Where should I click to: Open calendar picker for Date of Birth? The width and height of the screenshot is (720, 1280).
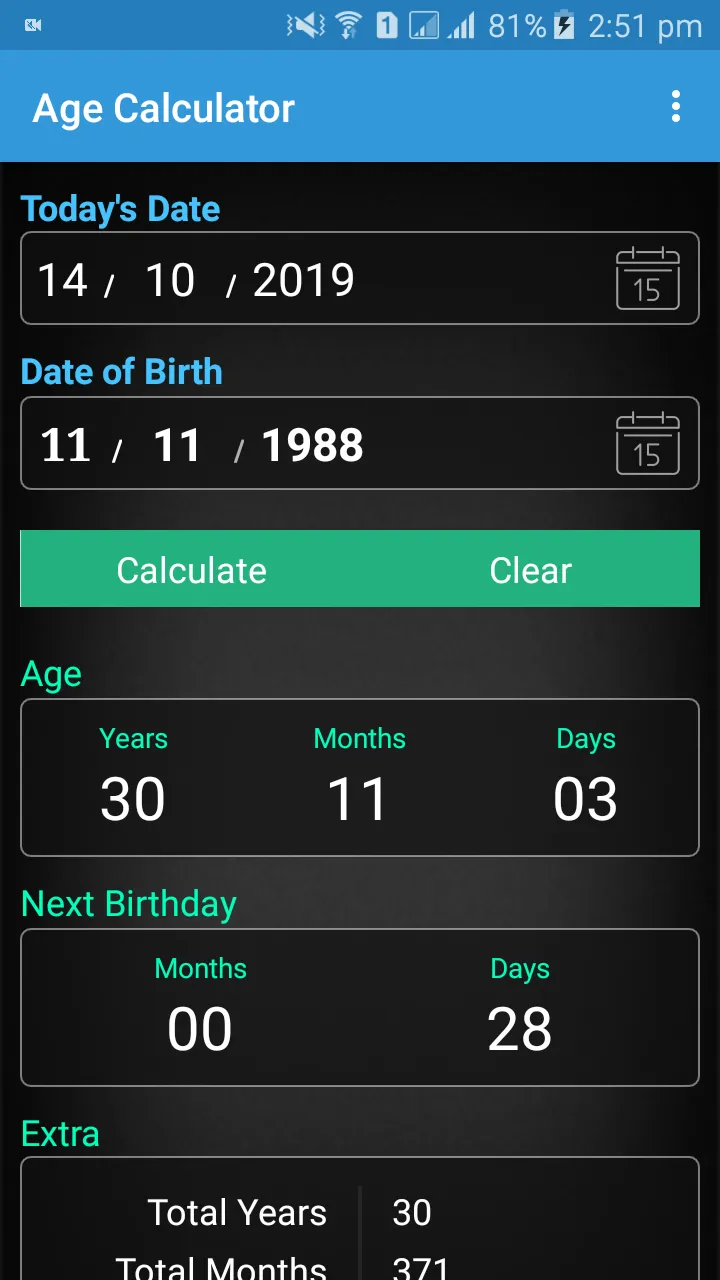(x=647, y=444)
